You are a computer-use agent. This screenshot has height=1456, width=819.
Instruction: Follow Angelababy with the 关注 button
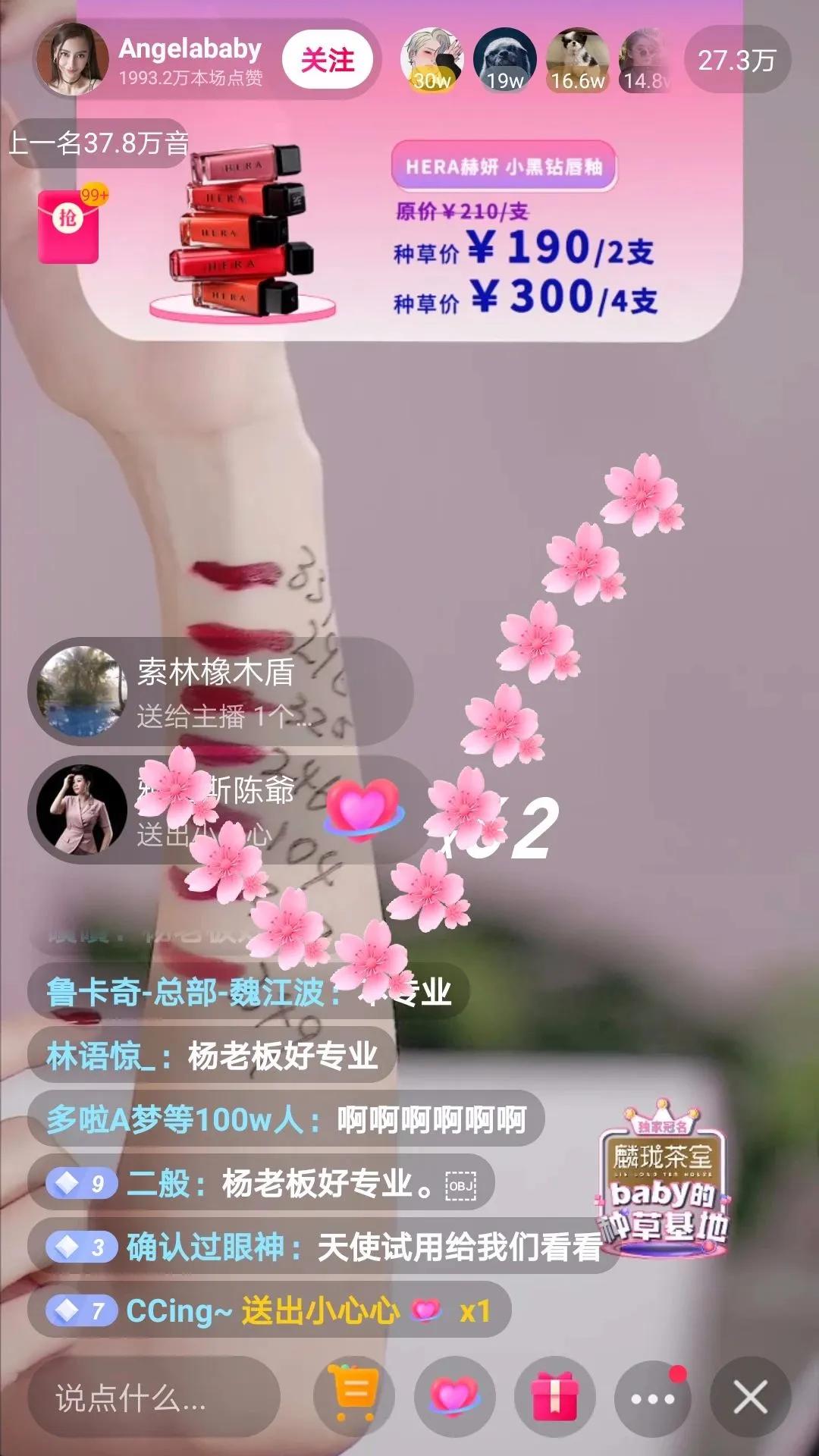click(x=328, y=61)
